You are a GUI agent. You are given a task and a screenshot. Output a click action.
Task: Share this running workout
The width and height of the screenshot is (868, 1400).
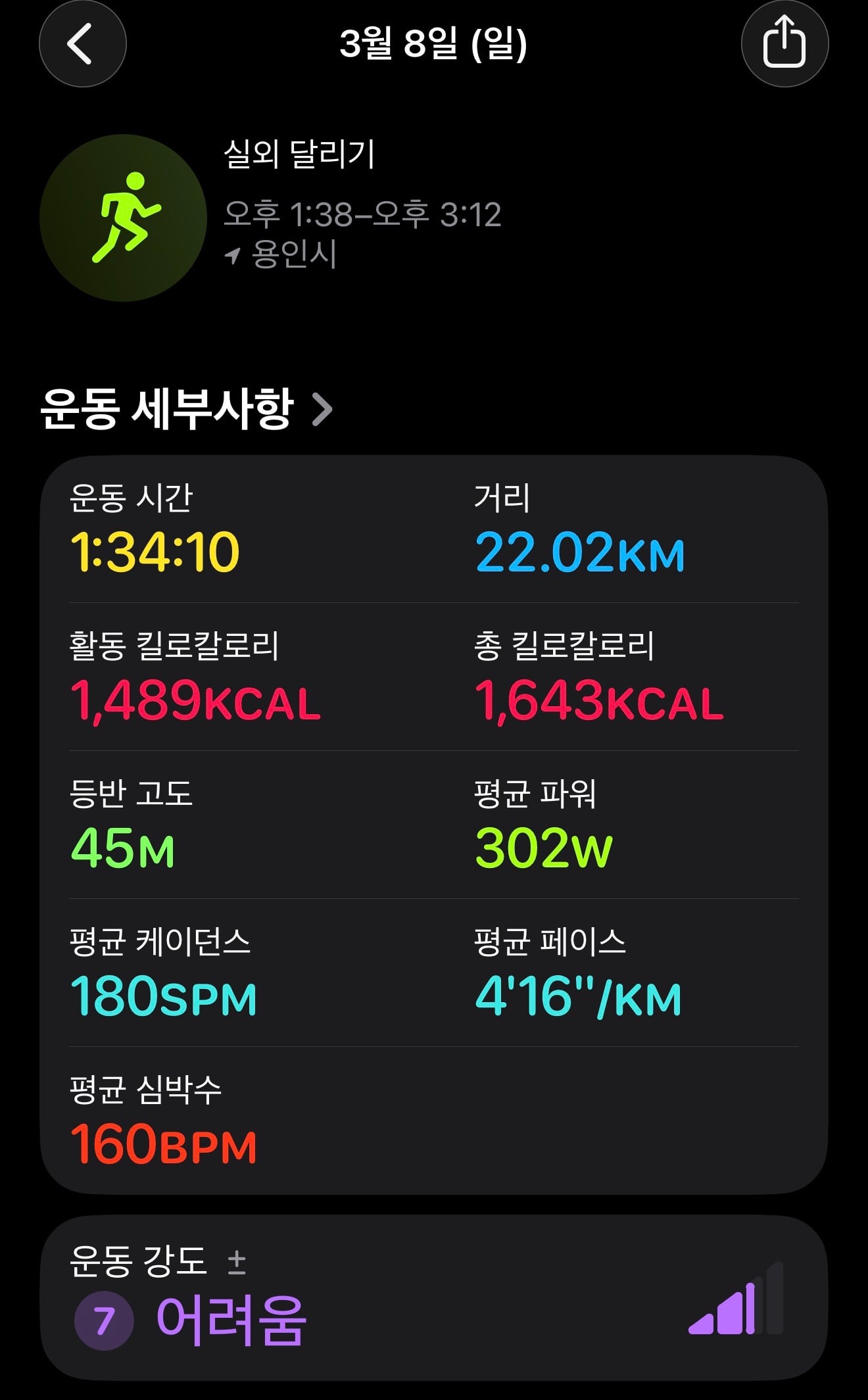coord(784,43)
